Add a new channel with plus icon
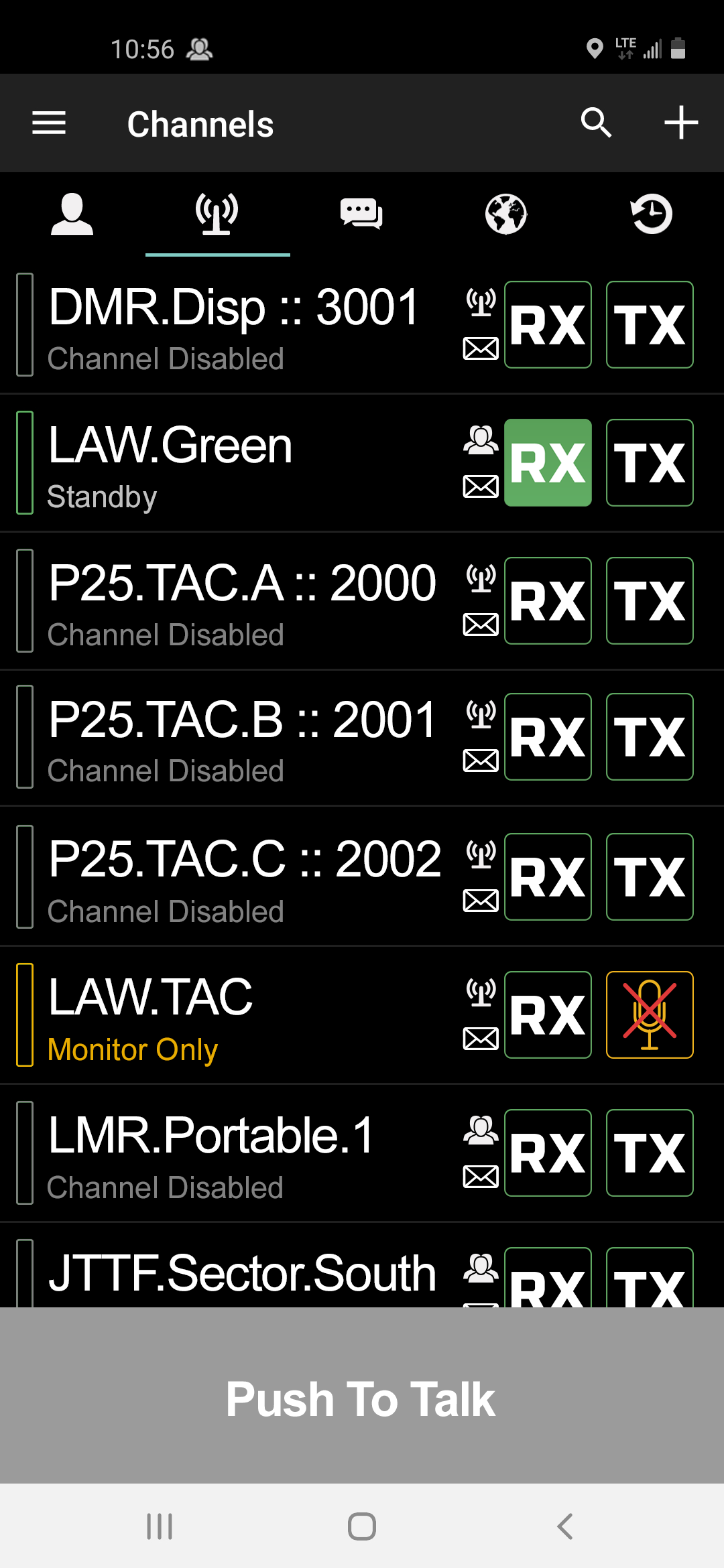The width and height of the screenshot is (724, 1568). coord(681,123)
